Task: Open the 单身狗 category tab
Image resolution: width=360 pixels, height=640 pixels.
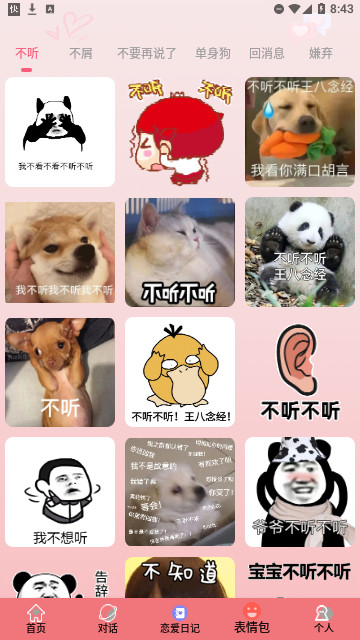Action: click(213, 53)
